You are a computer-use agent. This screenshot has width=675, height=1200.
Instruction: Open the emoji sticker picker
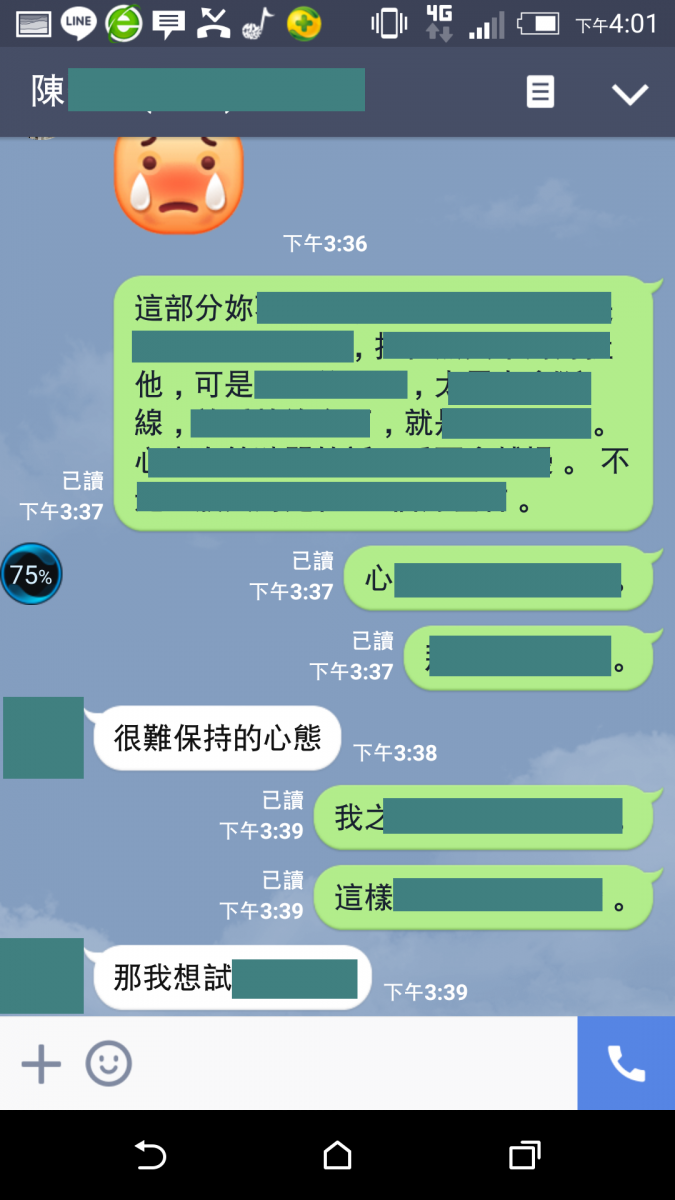(108, 1063)
